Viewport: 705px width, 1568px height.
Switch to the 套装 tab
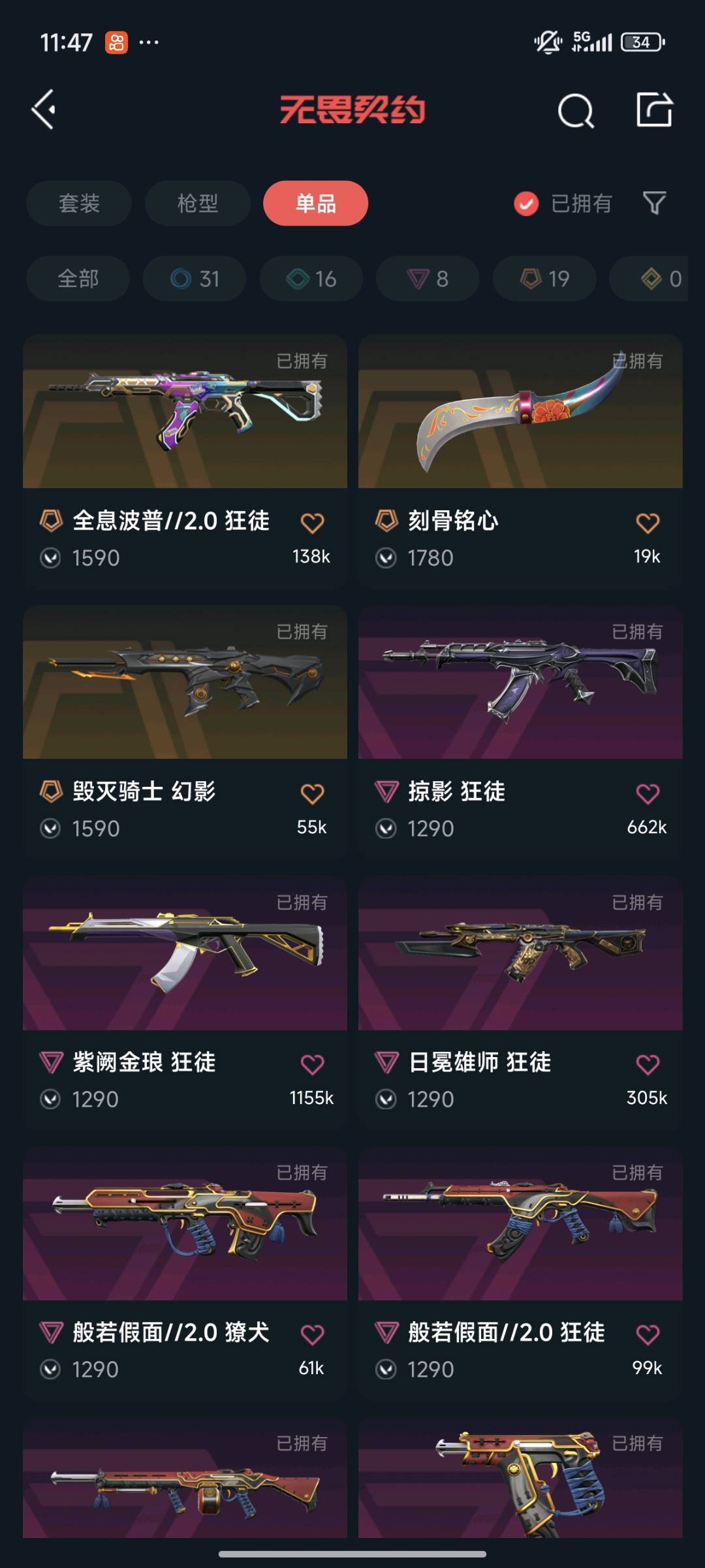click(x=79, y=203)
